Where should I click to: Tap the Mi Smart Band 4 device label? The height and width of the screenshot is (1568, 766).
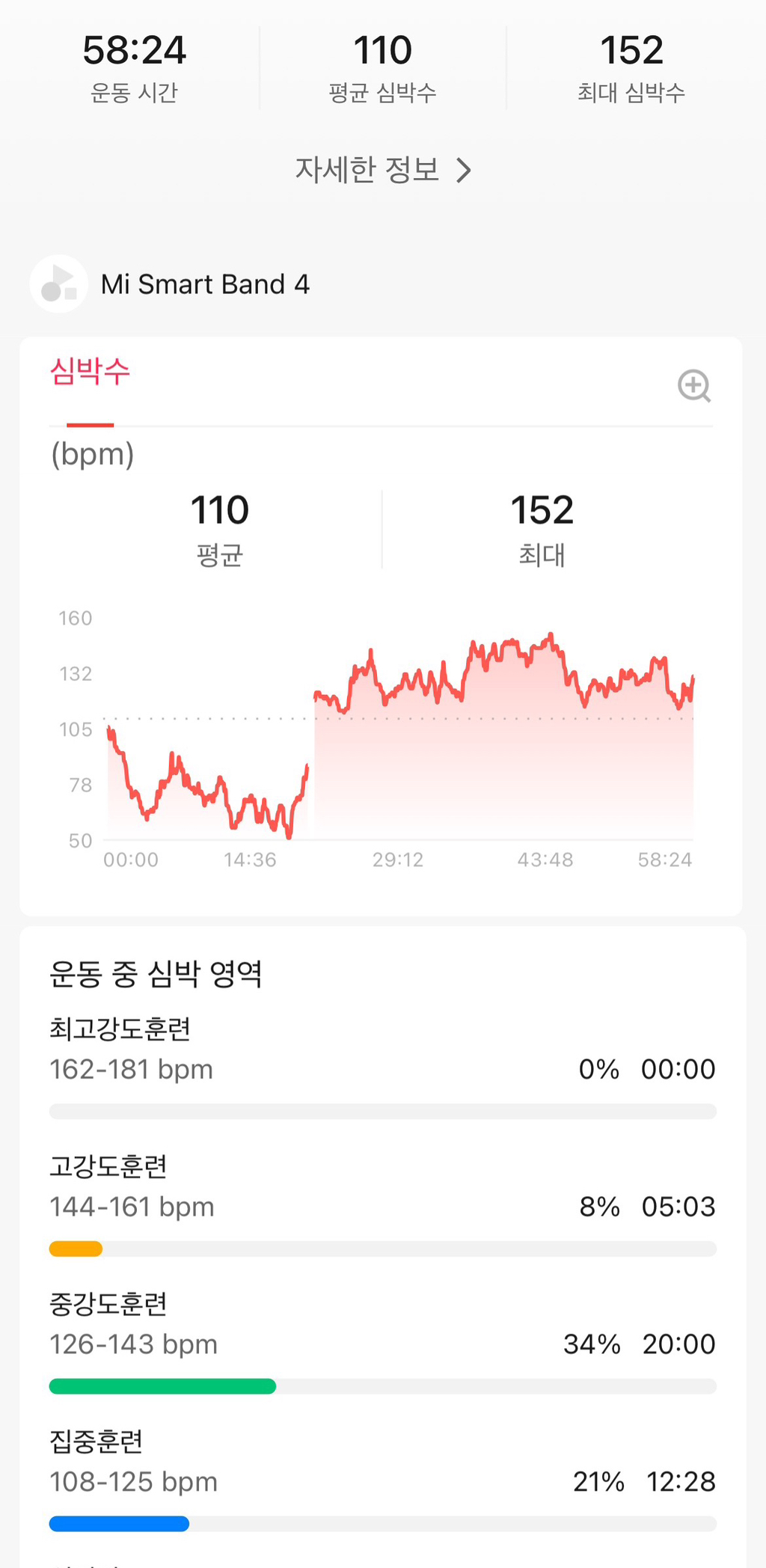(205, 284)
